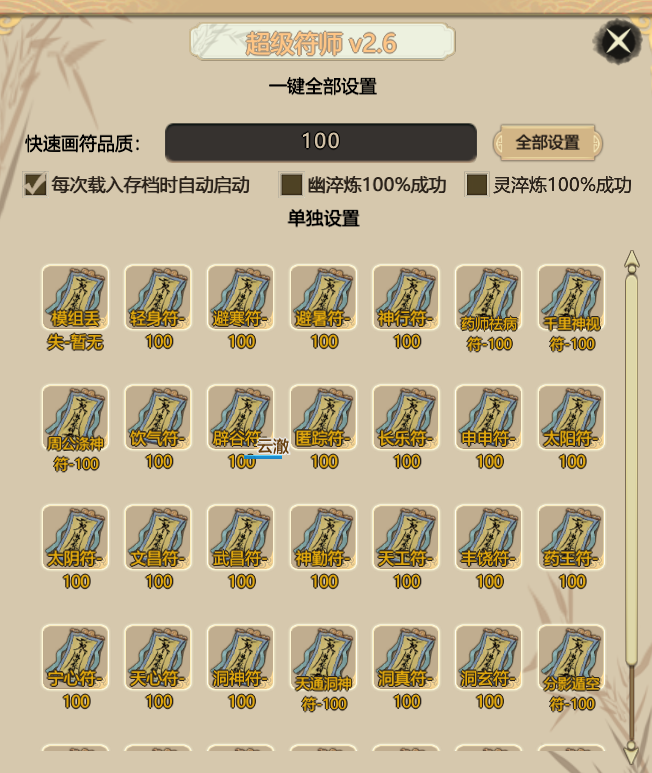Tap the 药王符 talisman
The height and width of the screenshot is (773, 652).
(571, 538)
